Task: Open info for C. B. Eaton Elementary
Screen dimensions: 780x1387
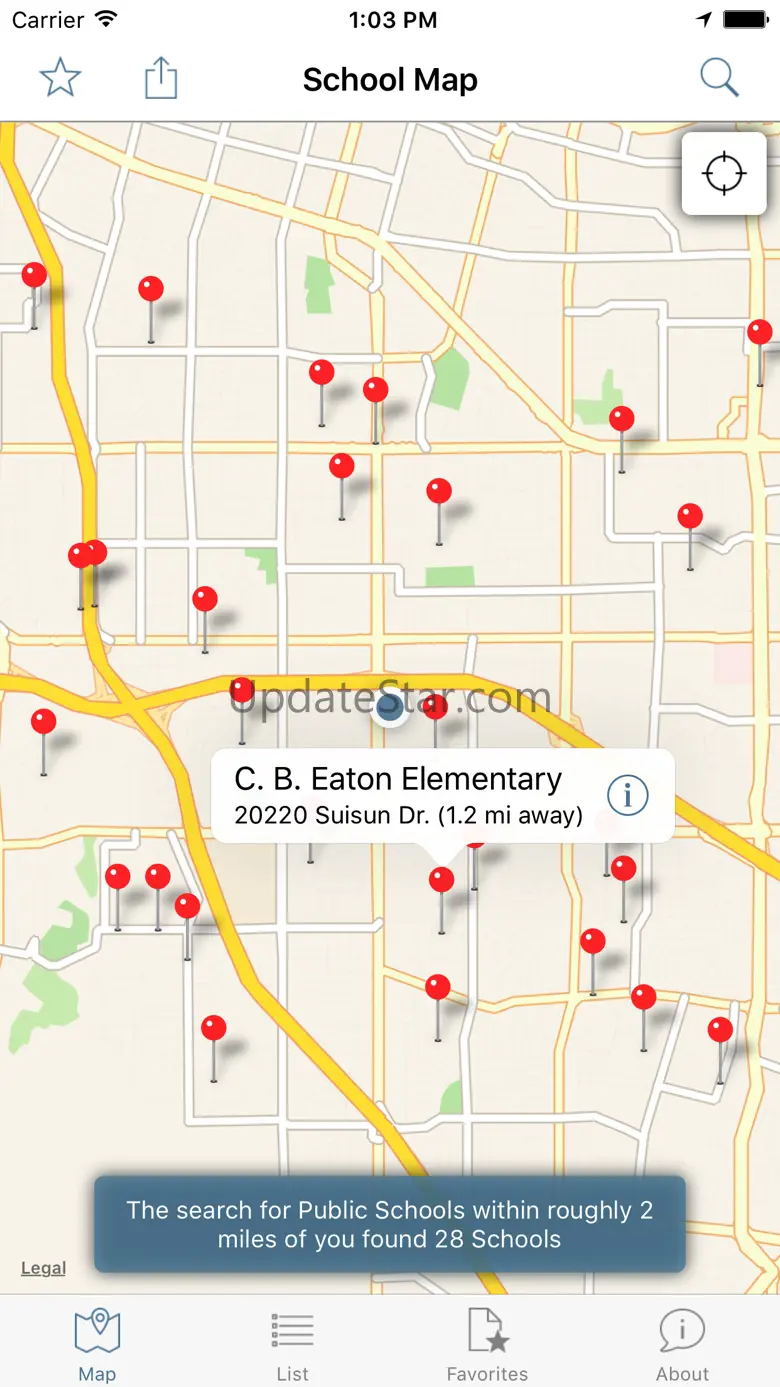Action: [628, 795]
